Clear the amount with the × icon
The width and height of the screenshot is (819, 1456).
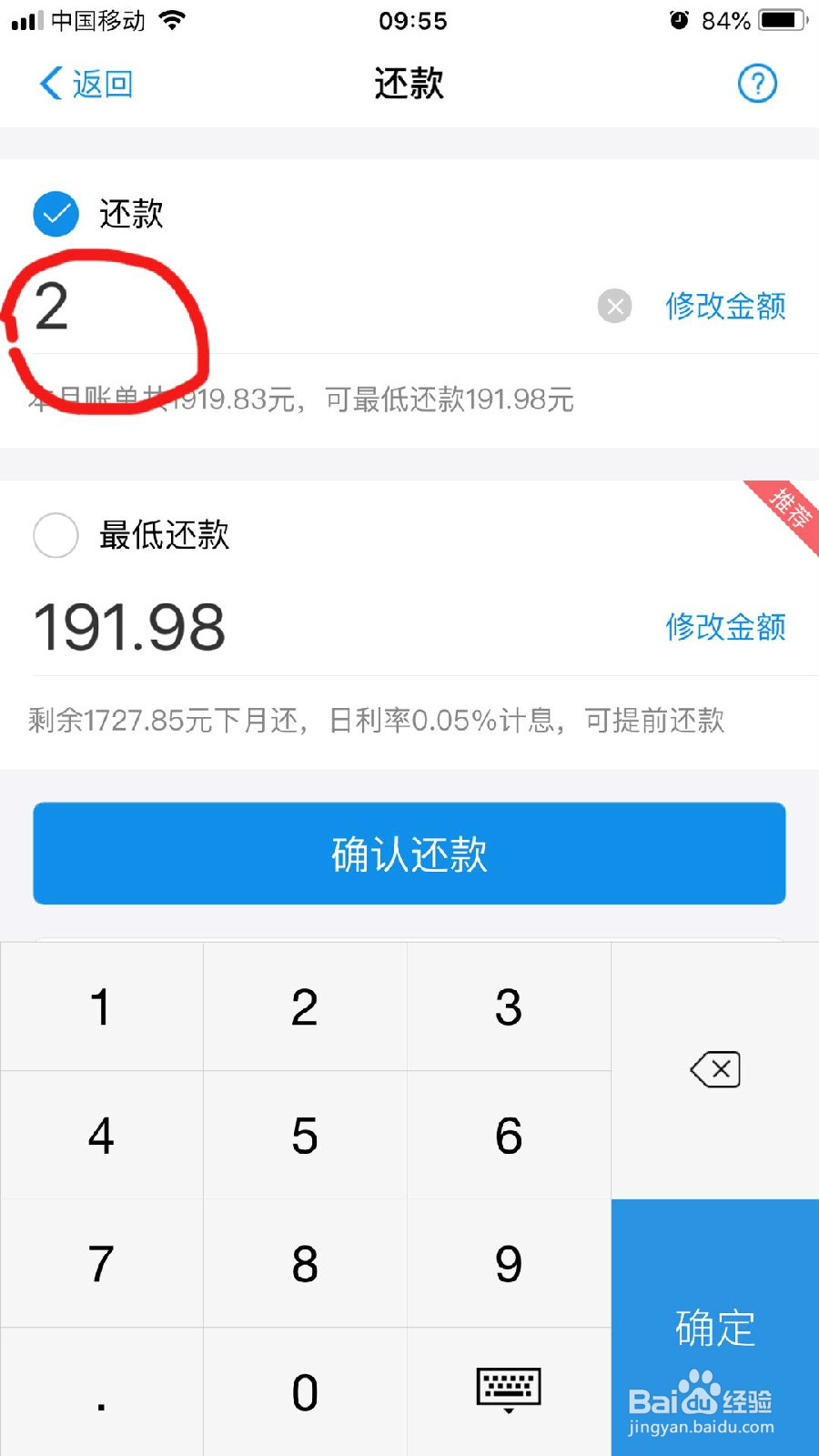point(615,307)
